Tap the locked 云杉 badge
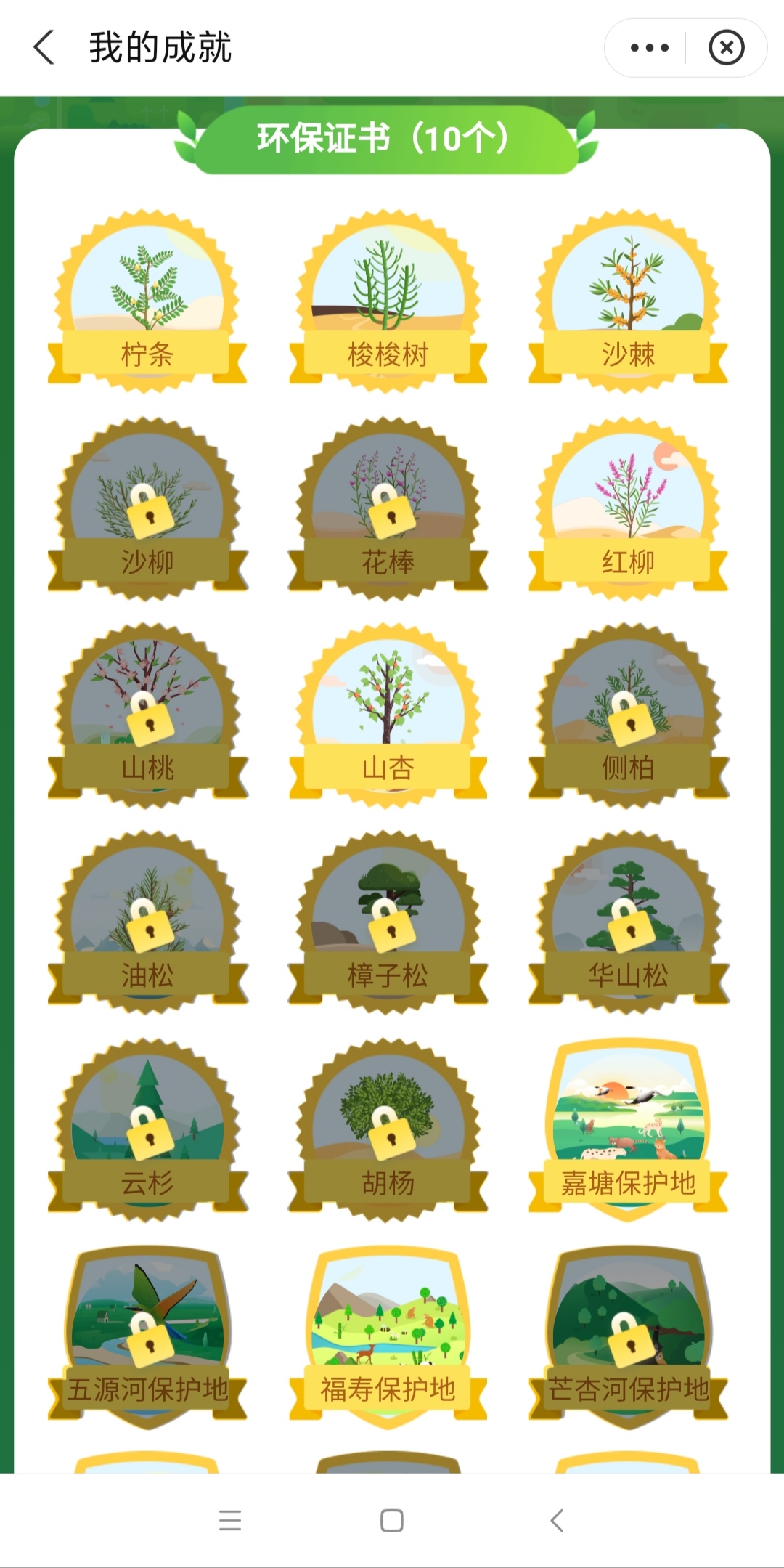 point(148,1129)
